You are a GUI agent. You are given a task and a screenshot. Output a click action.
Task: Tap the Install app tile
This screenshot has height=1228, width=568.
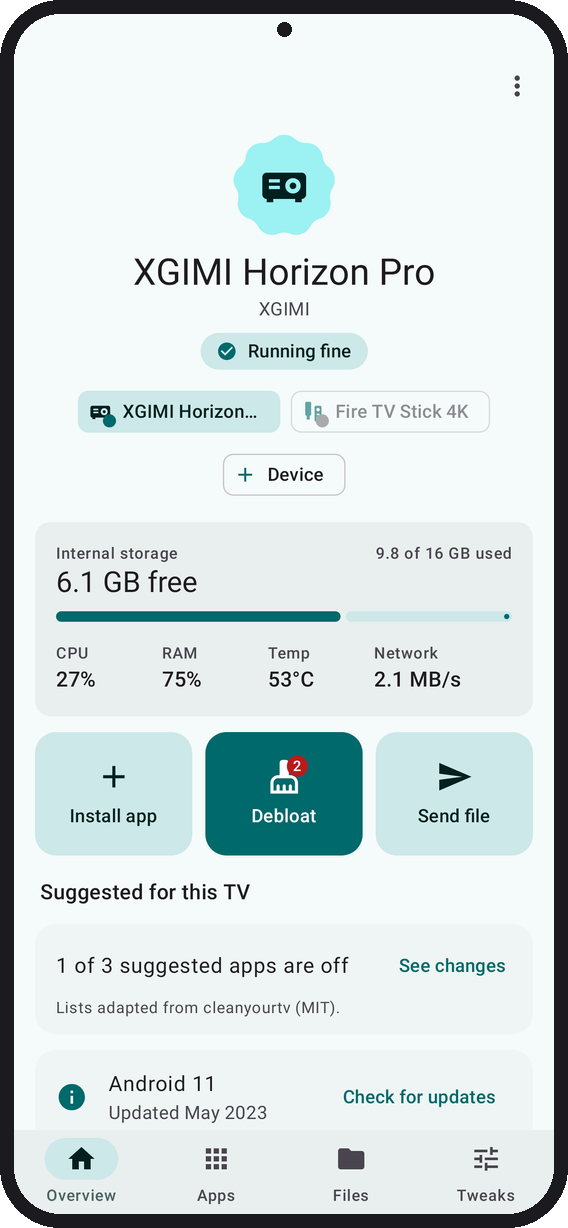(113, 794)
